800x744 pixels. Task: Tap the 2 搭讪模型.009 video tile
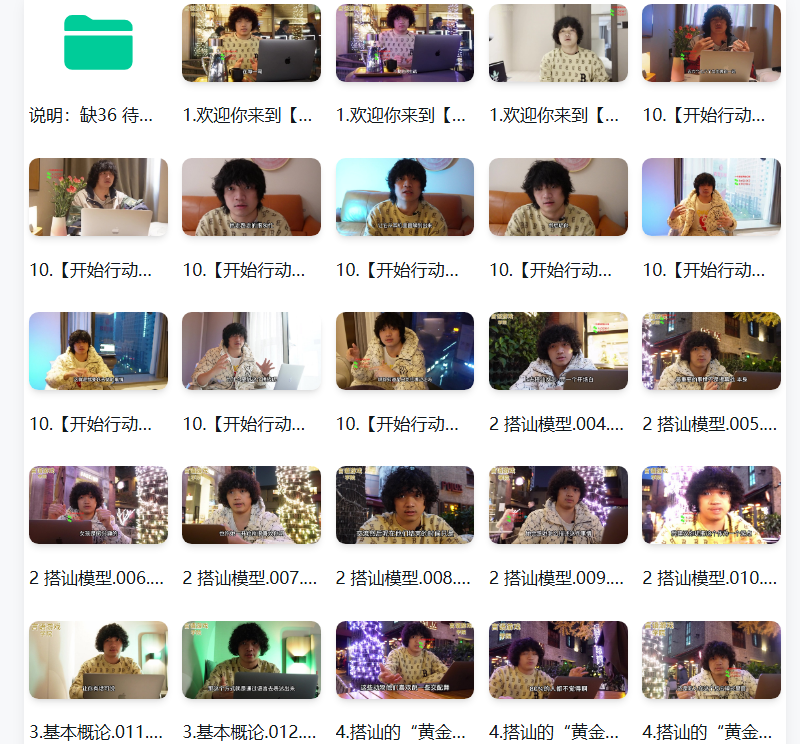558,505
